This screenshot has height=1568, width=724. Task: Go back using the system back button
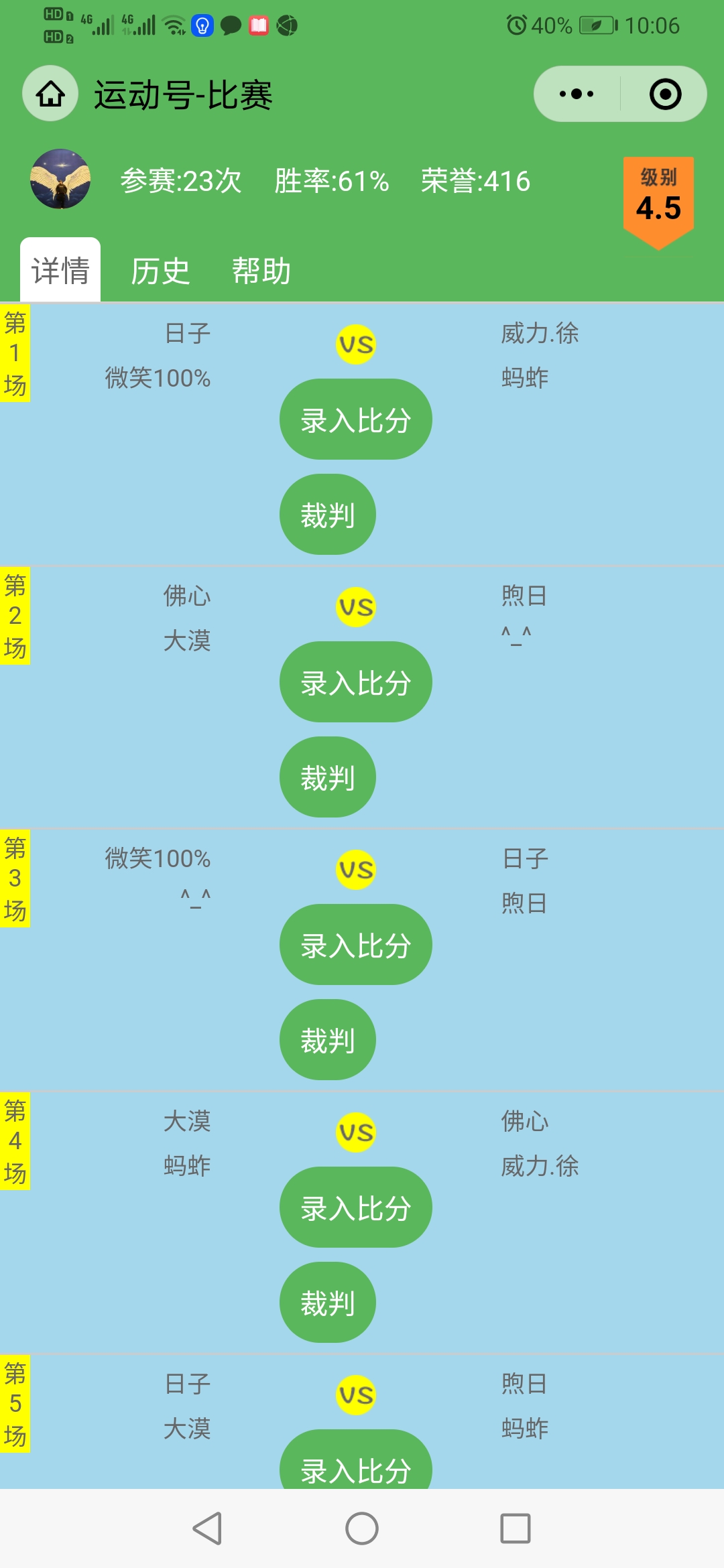pos(207,1528)
